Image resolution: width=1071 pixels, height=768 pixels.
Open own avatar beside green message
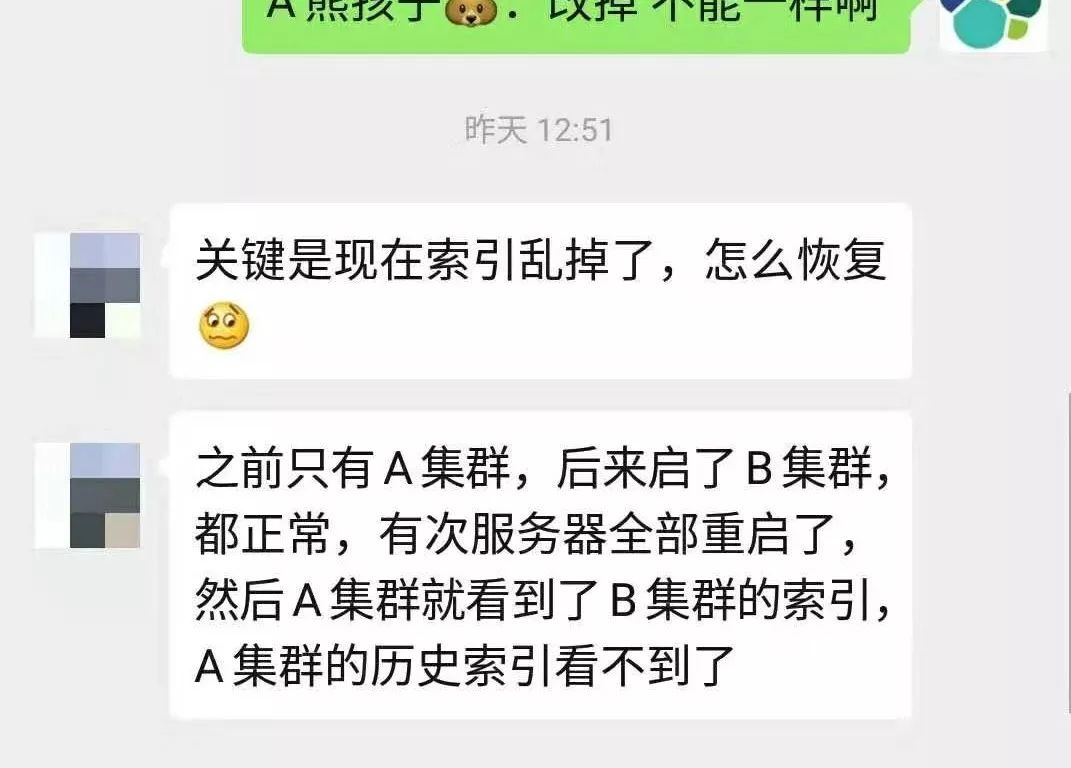tap(993, 22)
